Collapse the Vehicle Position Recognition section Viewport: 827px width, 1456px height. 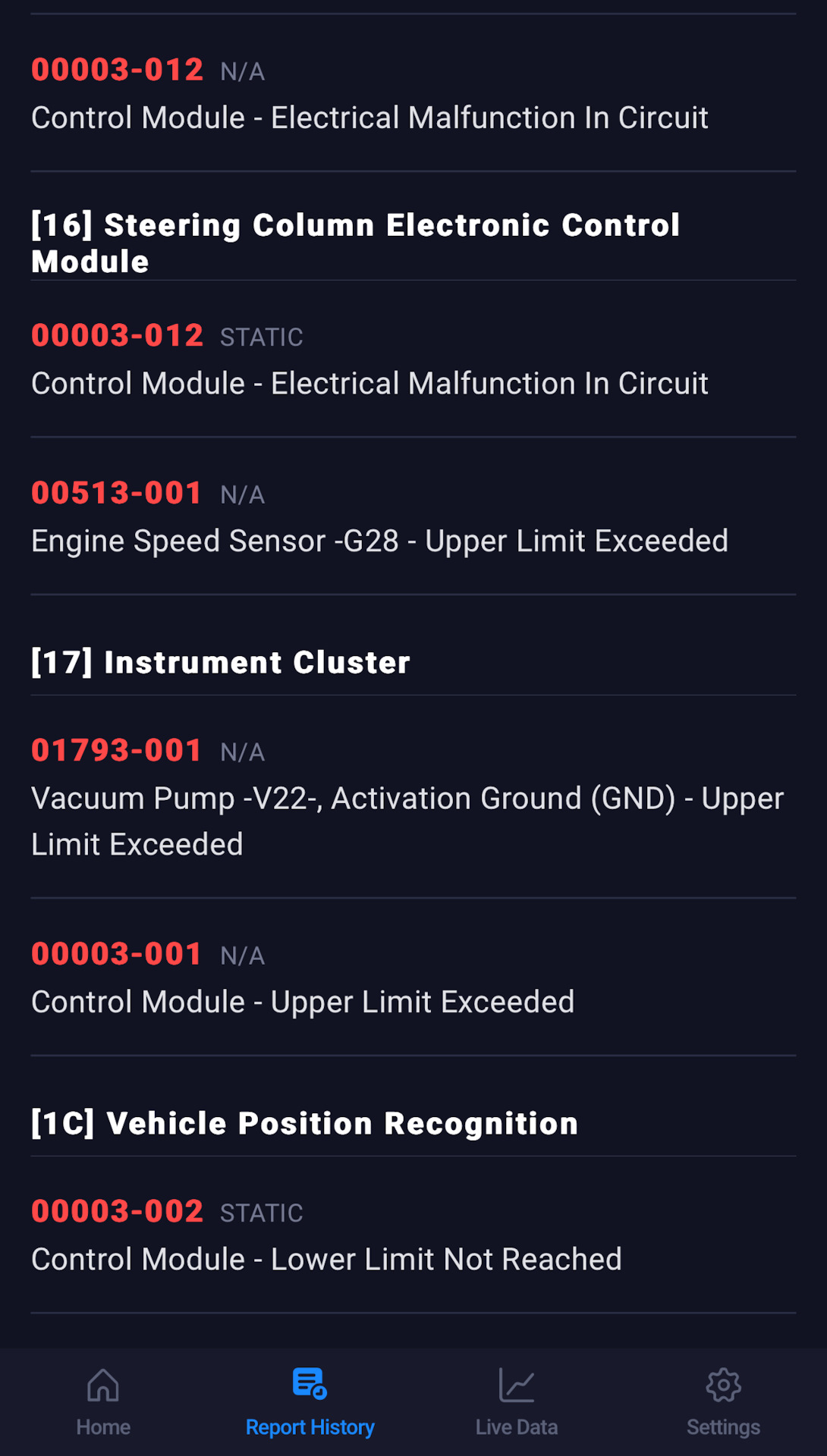pyautogui.click(x=303, y=1124)
